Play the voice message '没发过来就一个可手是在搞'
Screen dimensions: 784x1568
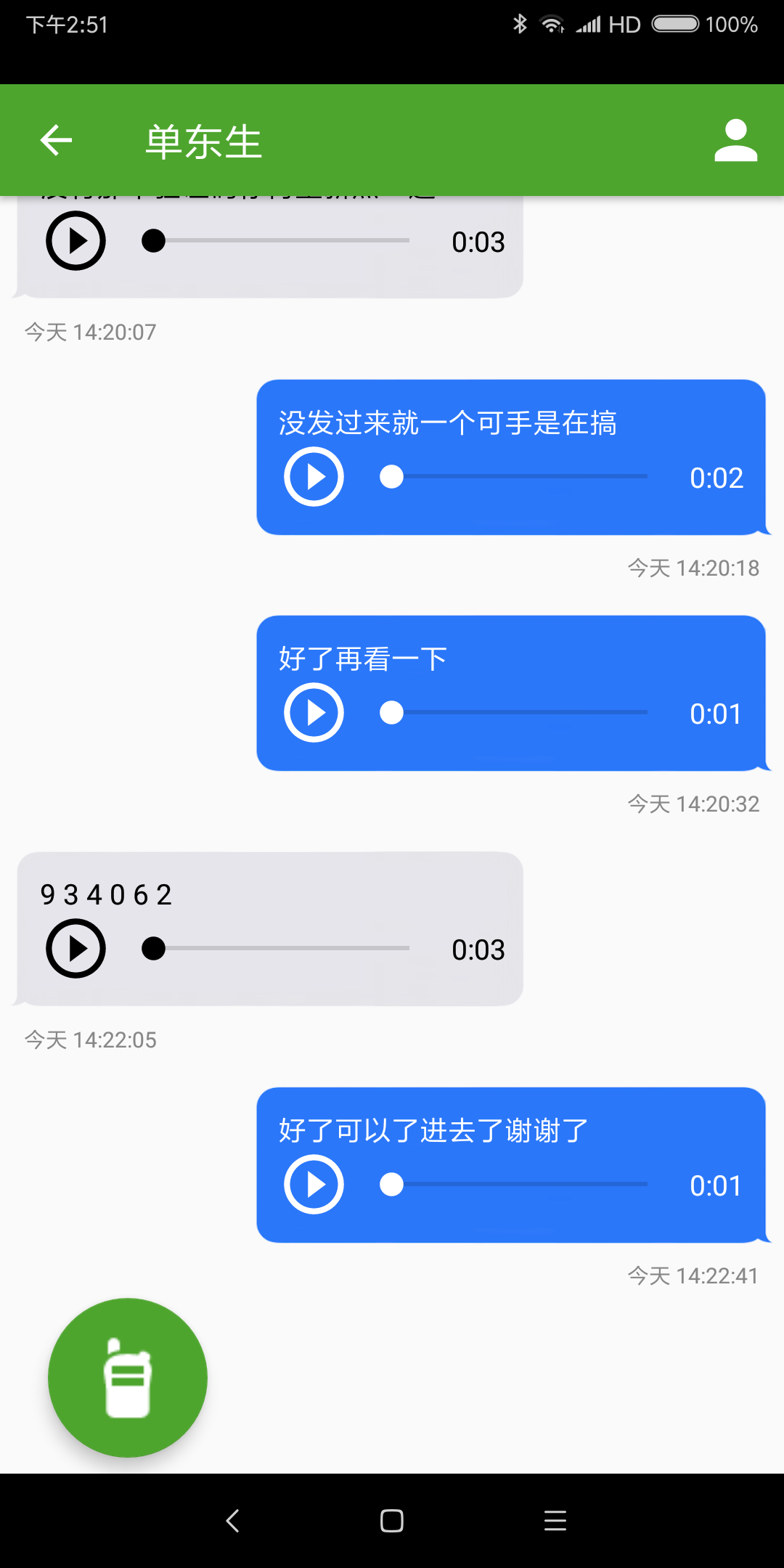(312, 476)
